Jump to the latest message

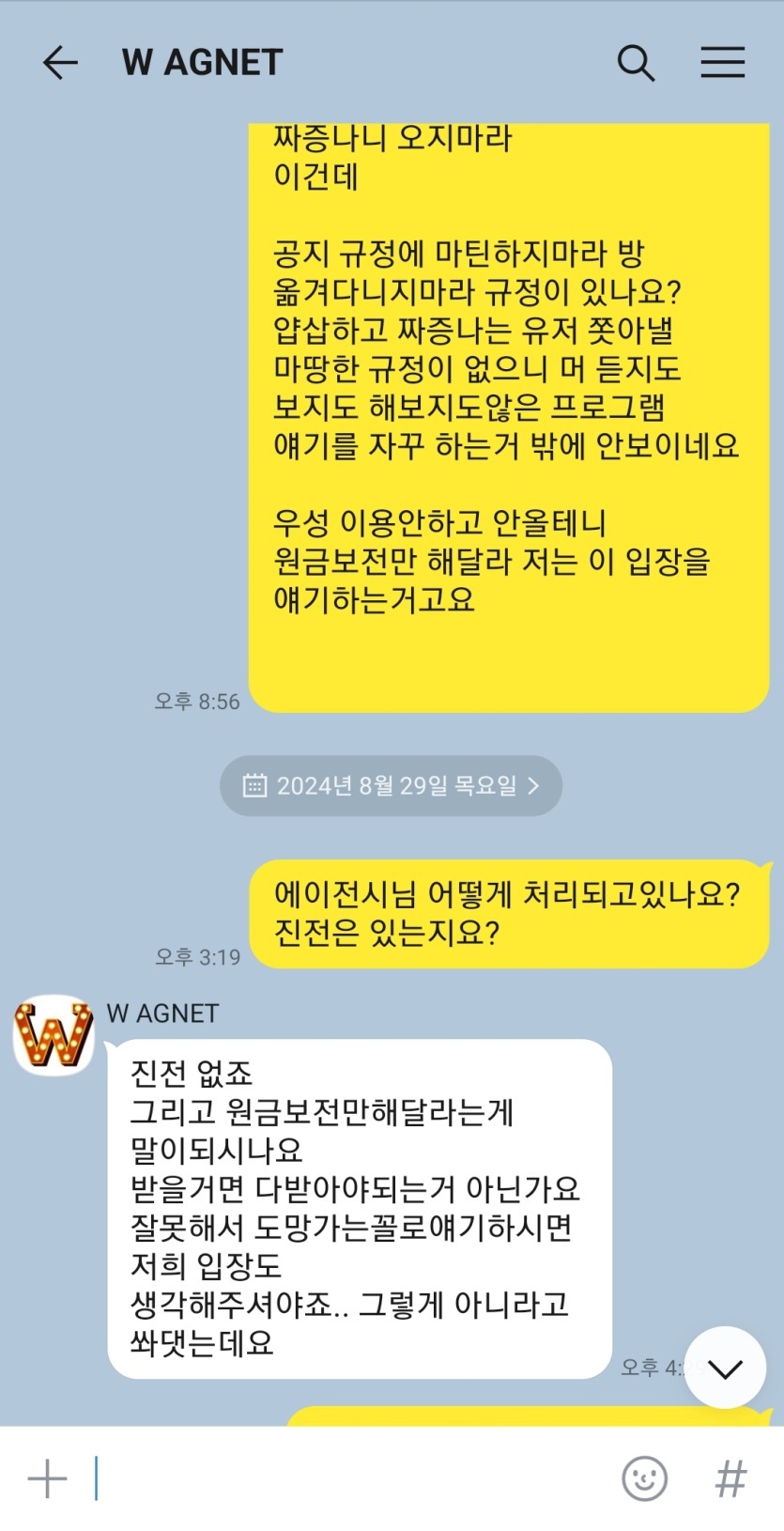click(725, 1368)
